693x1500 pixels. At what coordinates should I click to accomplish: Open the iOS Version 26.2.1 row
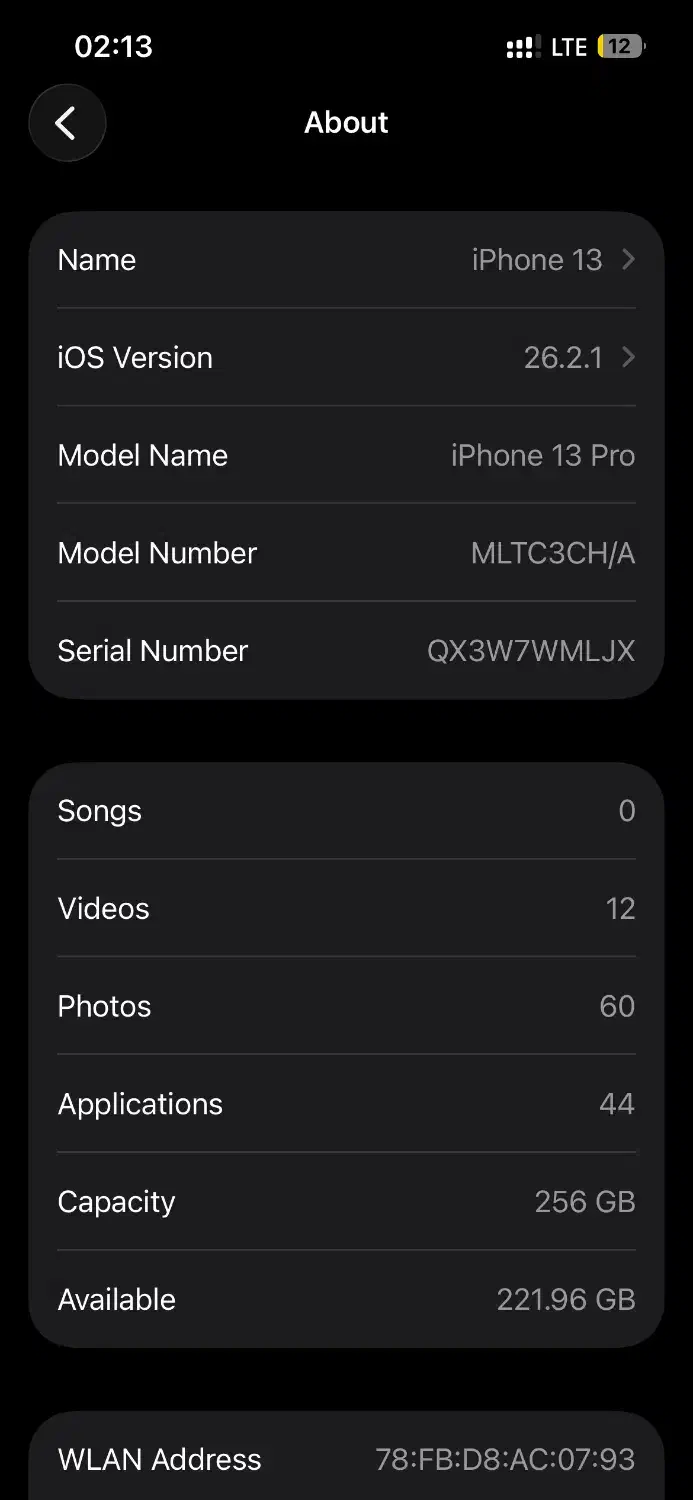(x=346, y=358)
